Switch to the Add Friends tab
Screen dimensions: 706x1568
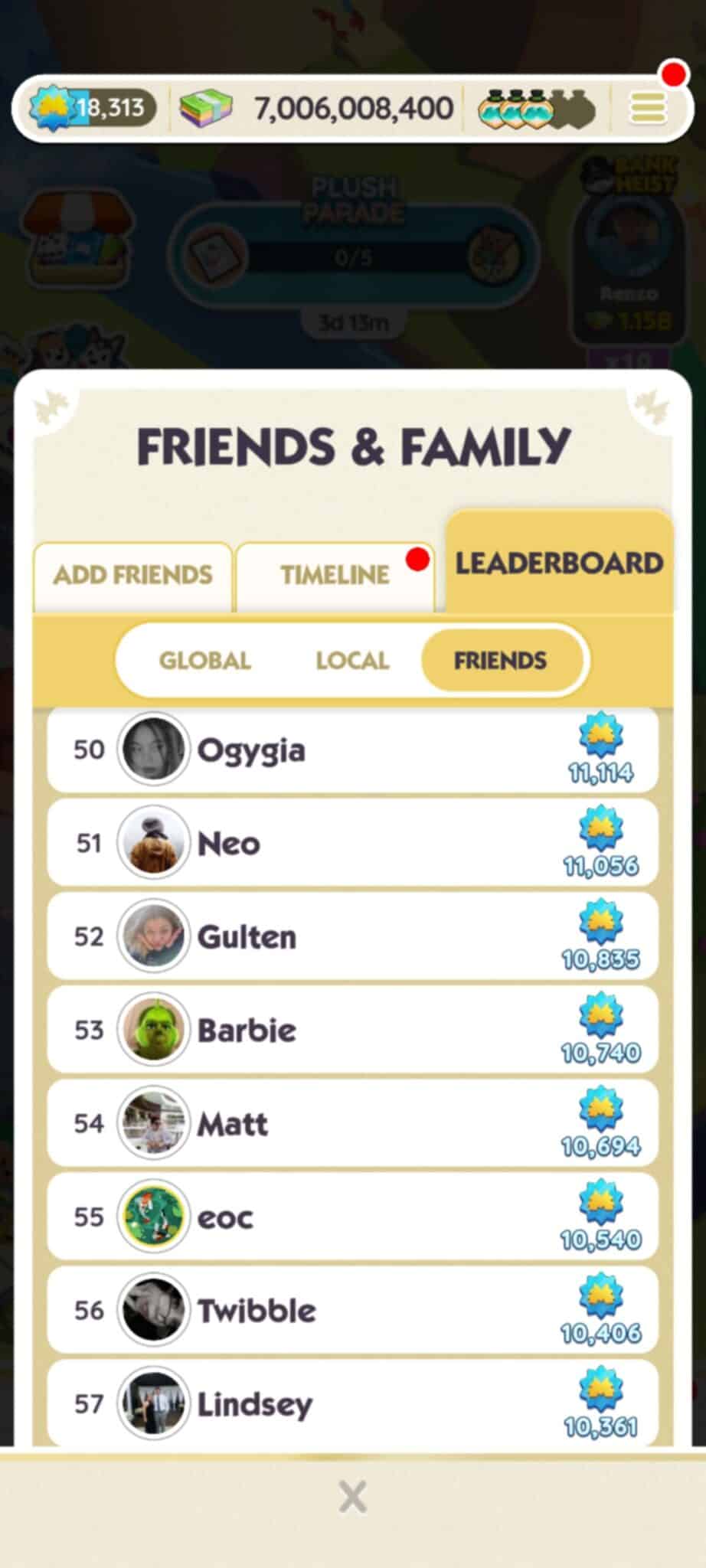click(x=132, y=576)
